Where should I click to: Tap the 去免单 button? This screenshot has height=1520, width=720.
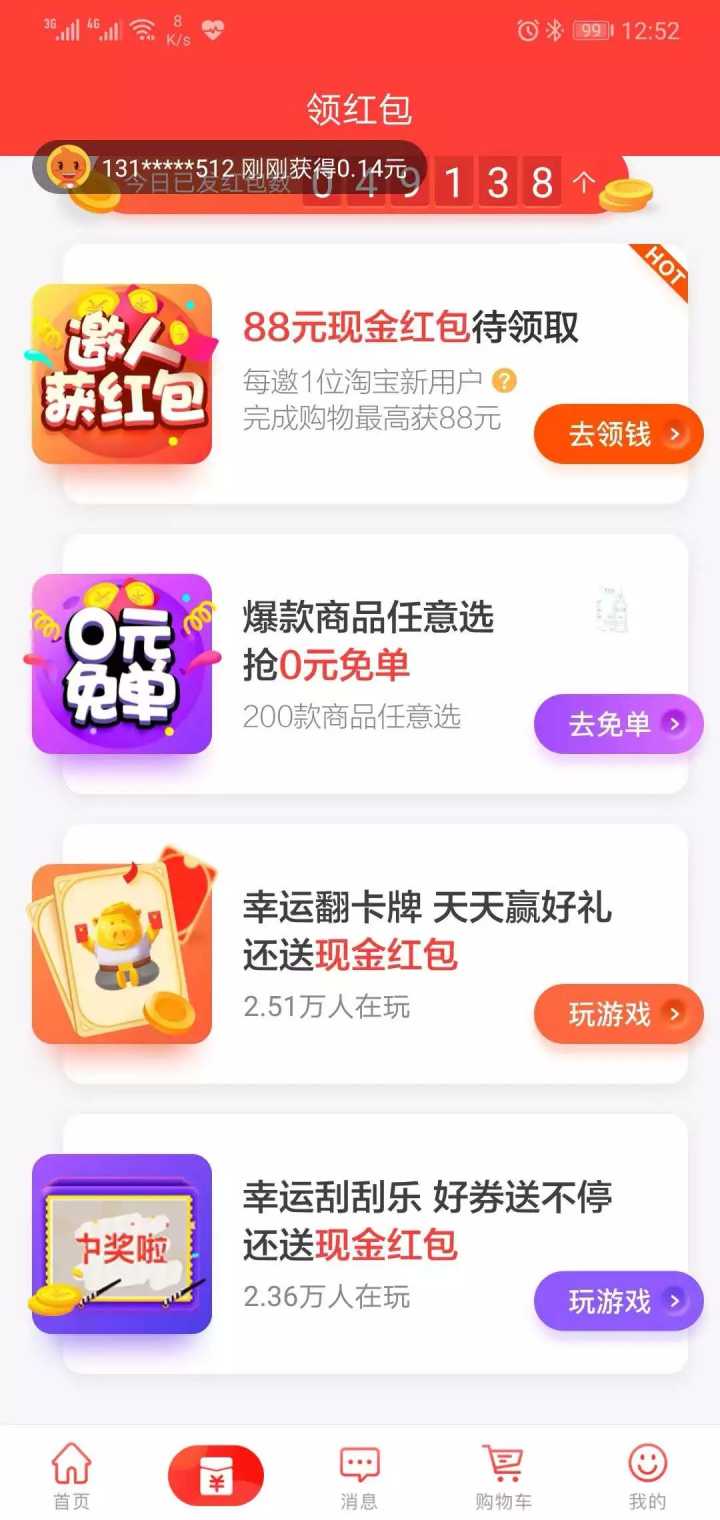pyautogui.click(x=618, y=724)
